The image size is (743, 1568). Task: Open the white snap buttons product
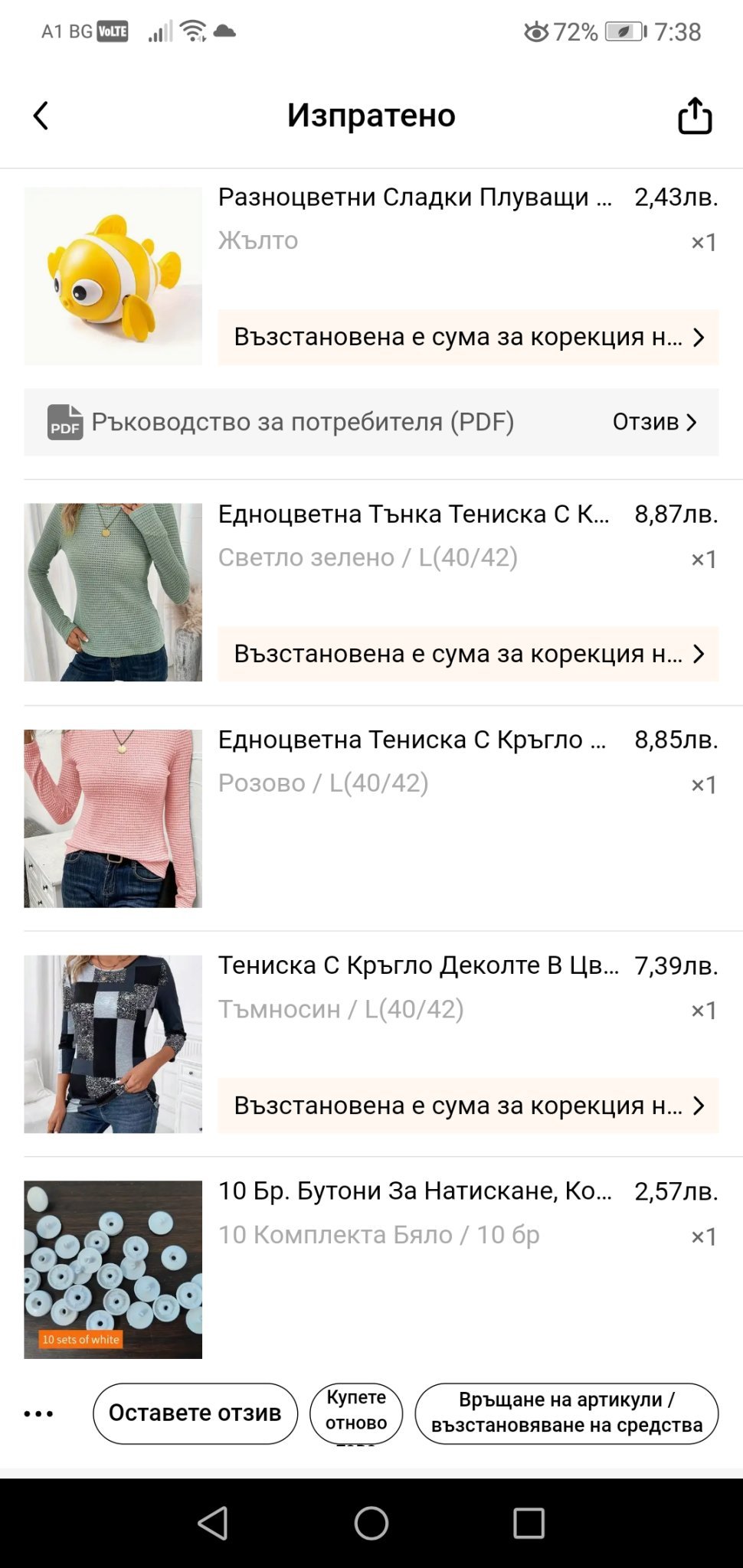113,1269
